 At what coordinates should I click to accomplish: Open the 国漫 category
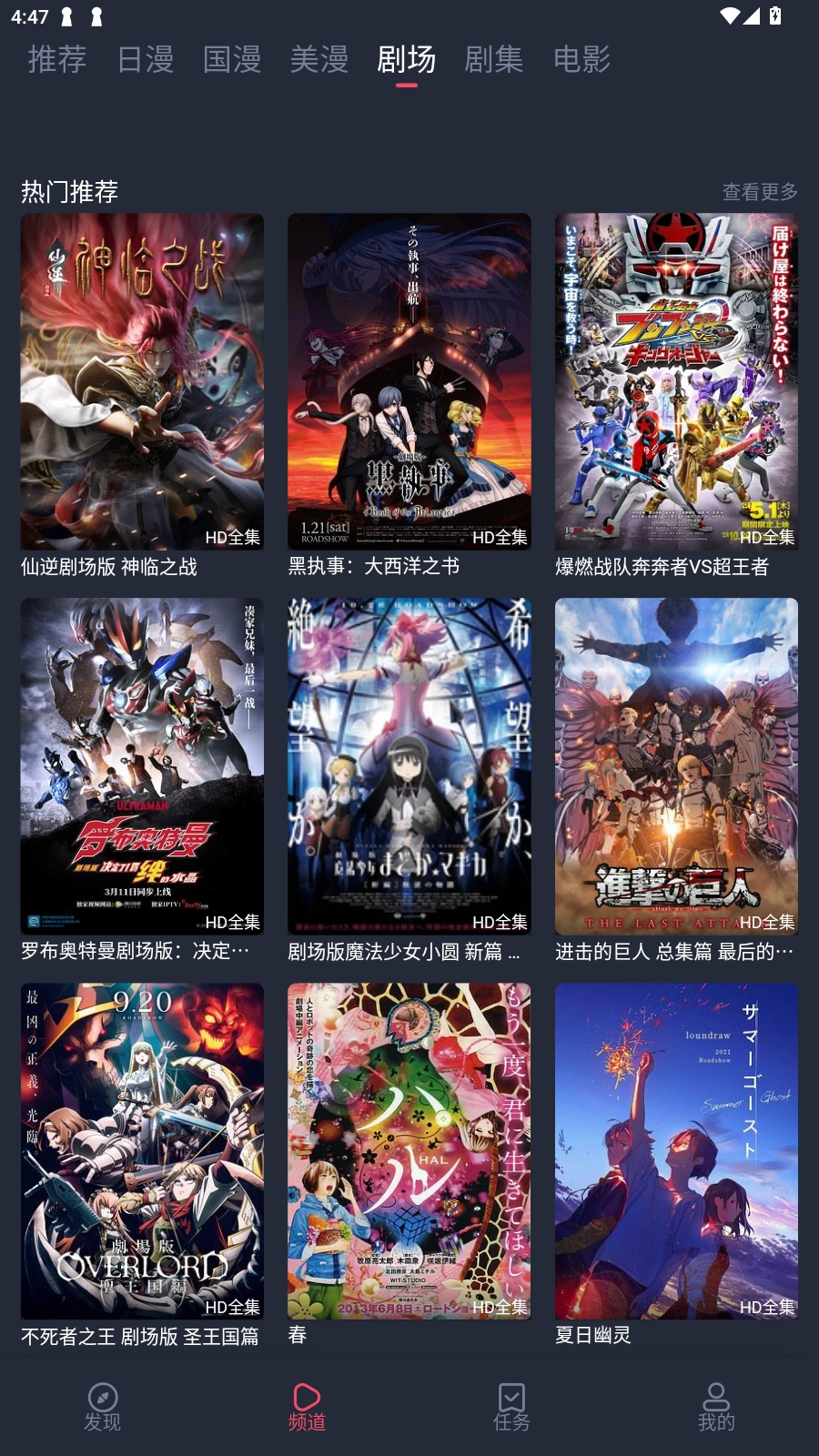coord(232,60)
